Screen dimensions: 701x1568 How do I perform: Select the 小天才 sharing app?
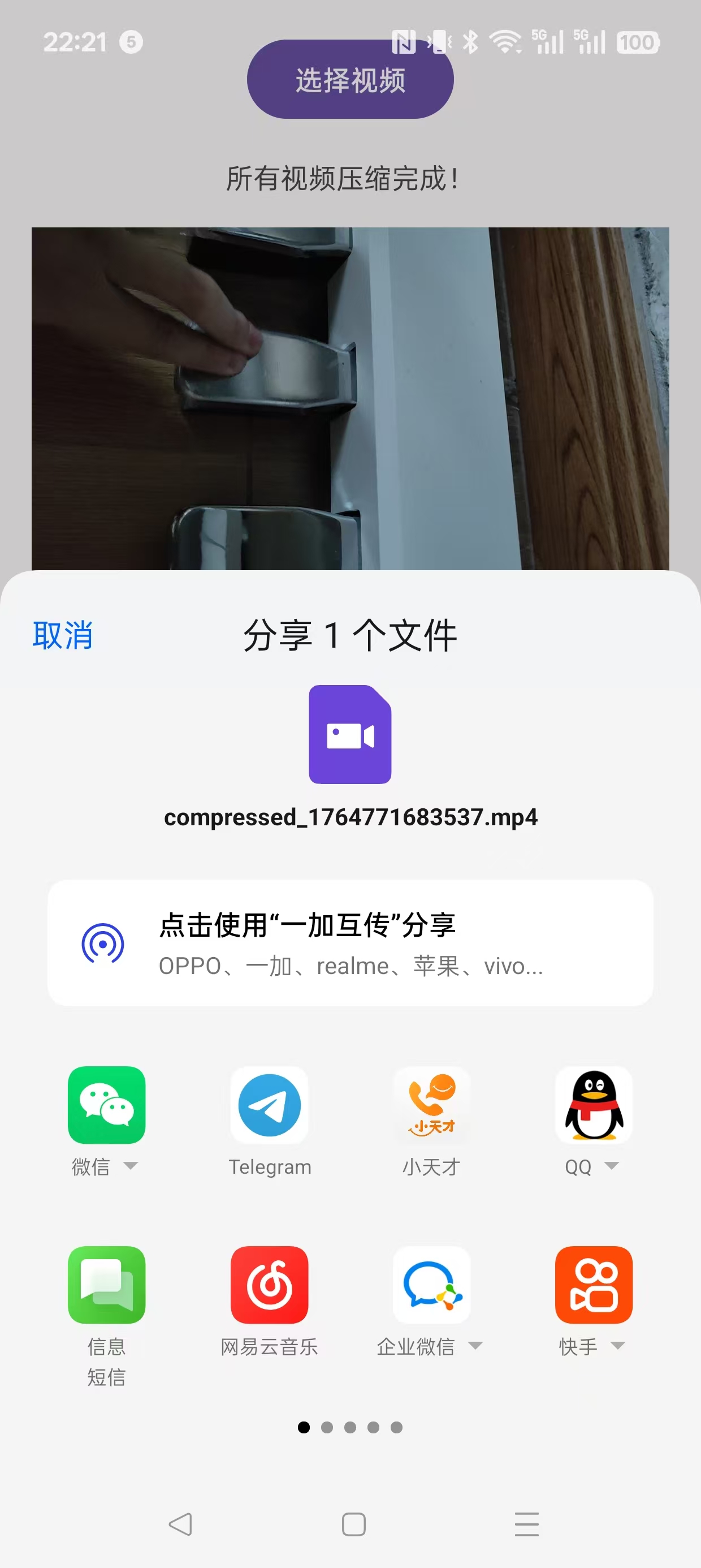431,1106
